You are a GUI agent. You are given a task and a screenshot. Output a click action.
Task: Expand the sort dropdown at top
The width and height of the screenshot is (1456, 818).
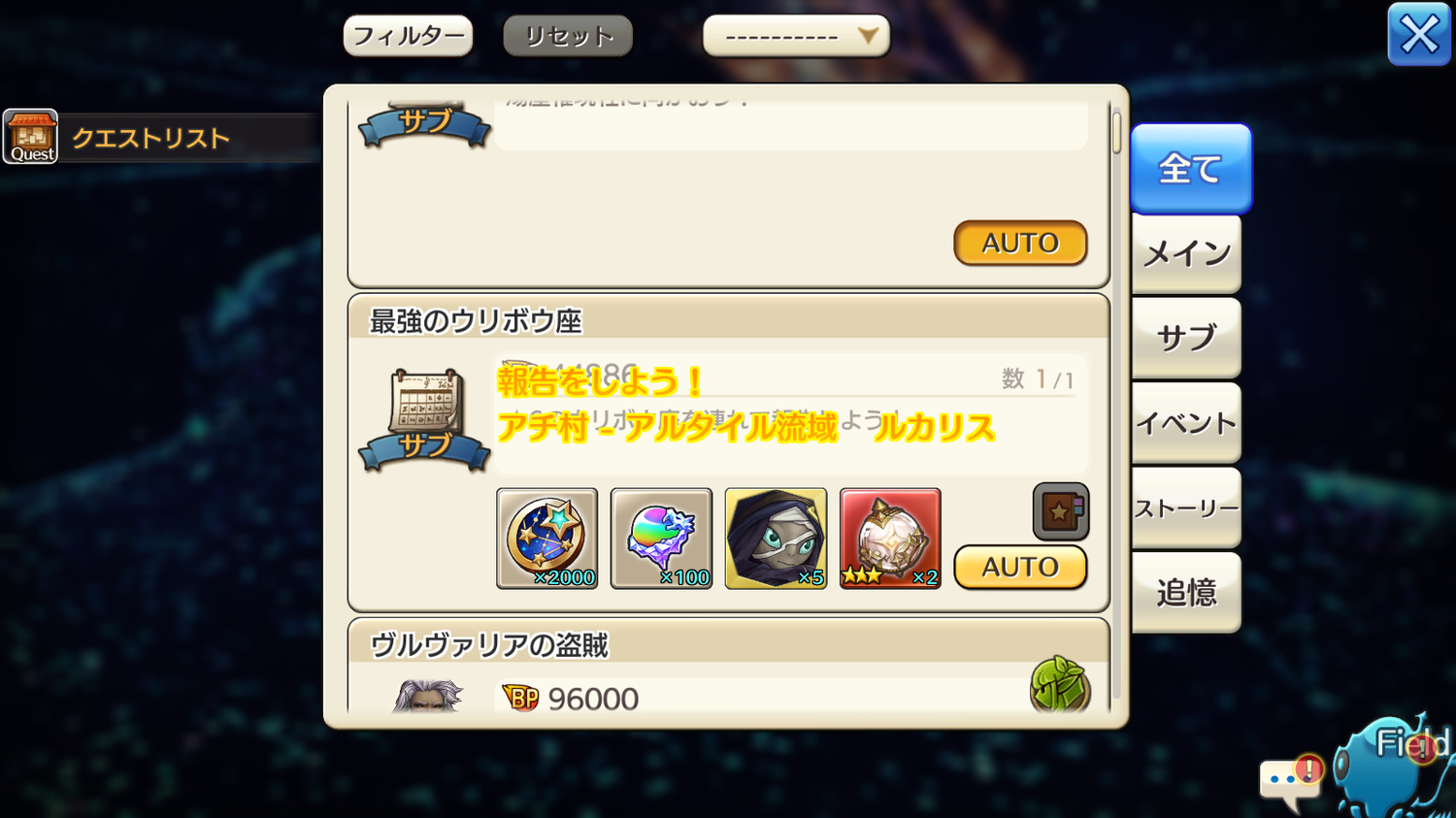point(796,37)
